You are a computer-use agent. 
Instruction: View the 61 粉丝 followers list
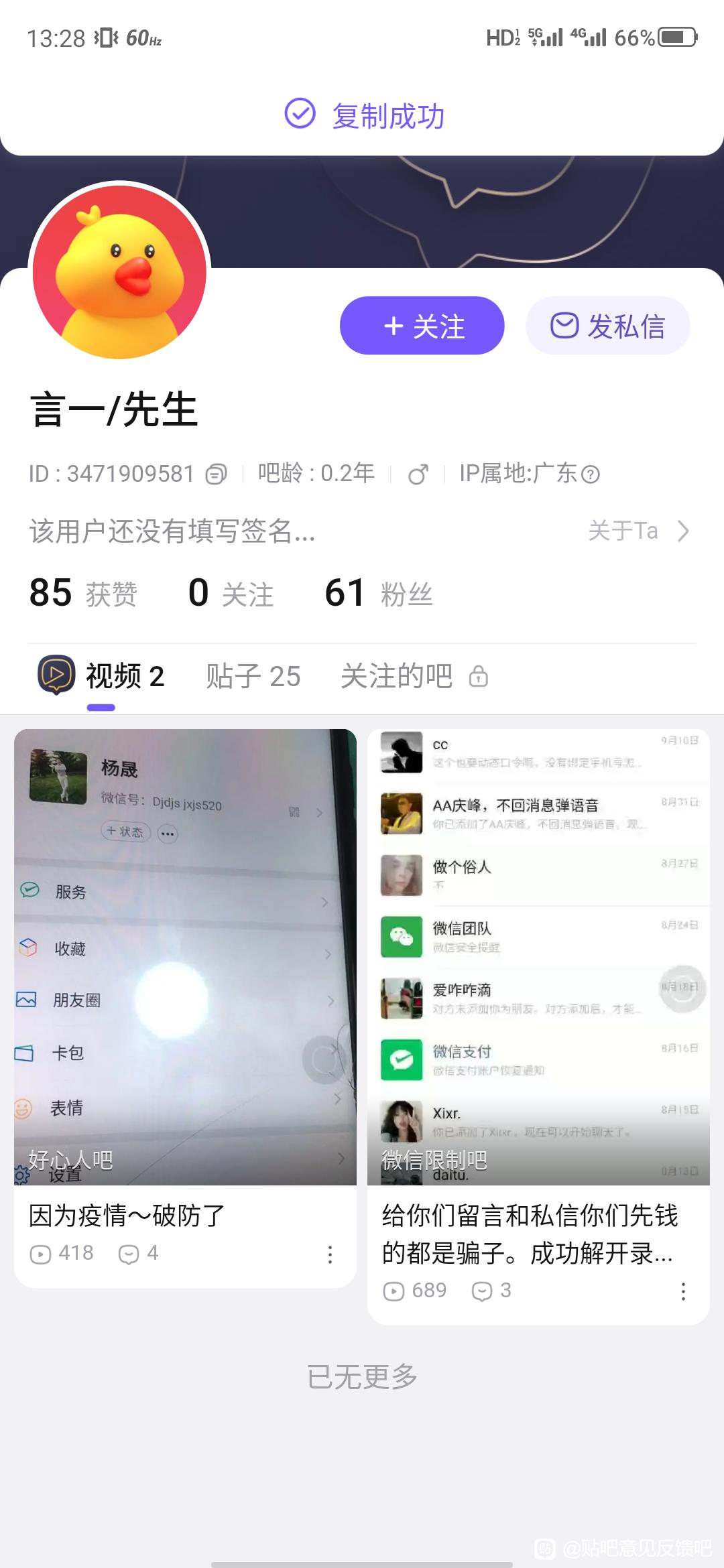(x=378, y=593)
